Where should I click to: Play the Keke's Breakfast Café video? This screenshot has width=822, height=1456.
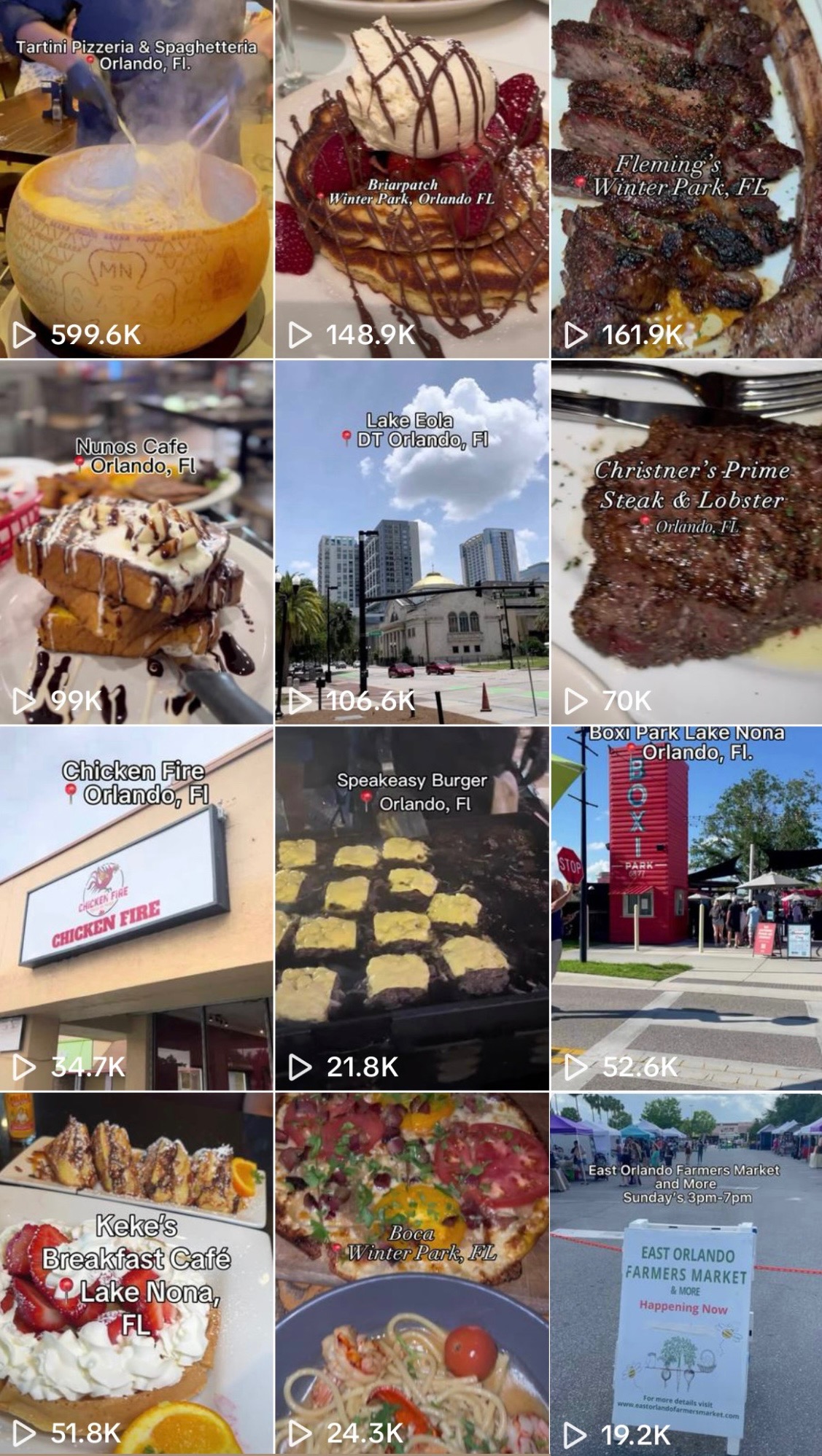click(136, 1273)
